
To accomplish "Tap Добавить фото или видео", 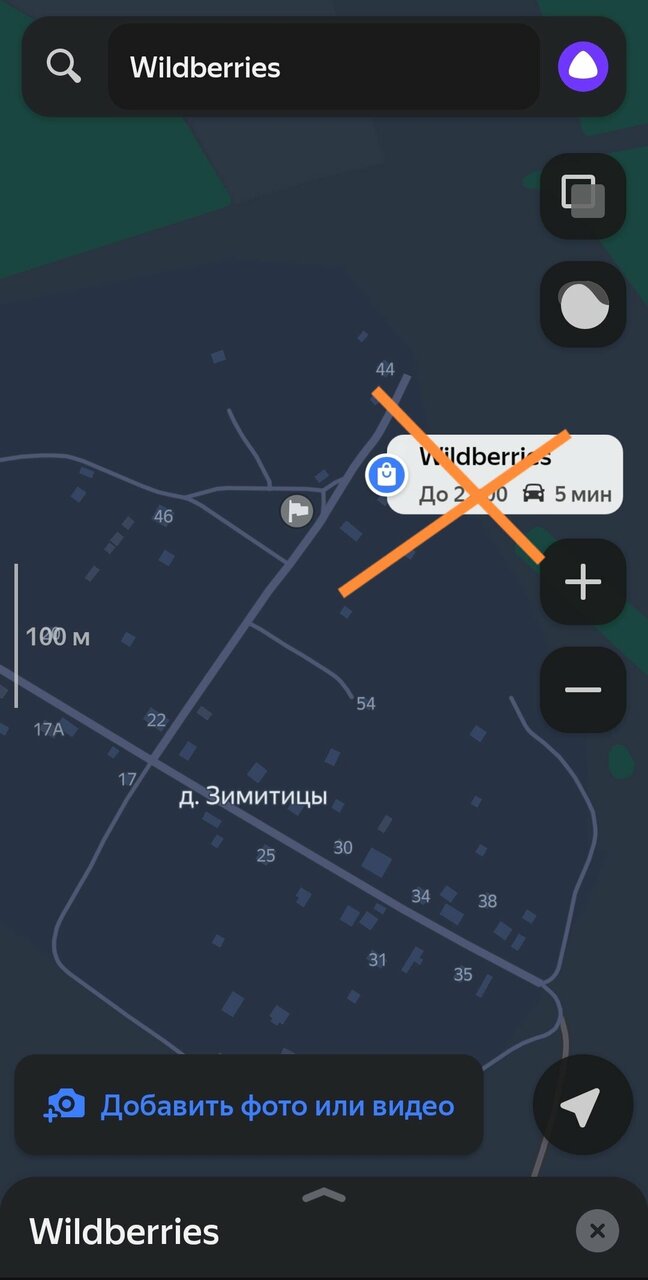I will pyautogui.click(x=248, y=1105).
